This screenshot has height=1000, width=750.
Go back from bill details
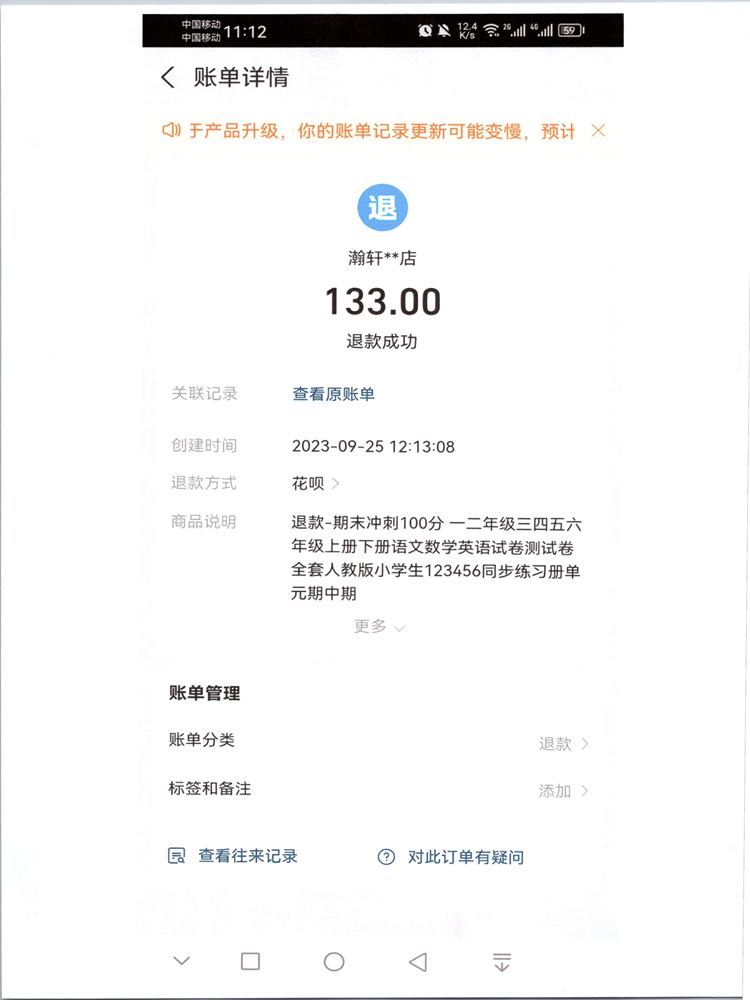pos(168,78)
